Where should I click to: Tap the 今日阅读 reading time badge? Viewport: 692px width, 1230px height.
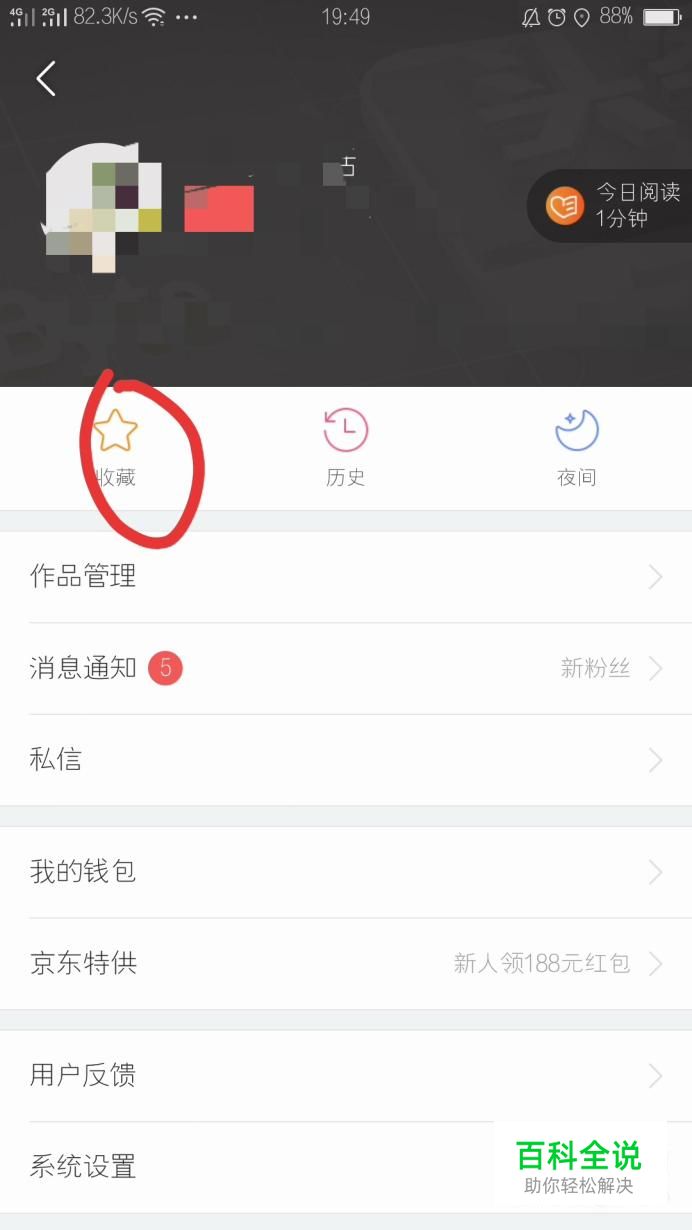coord(612,205)
